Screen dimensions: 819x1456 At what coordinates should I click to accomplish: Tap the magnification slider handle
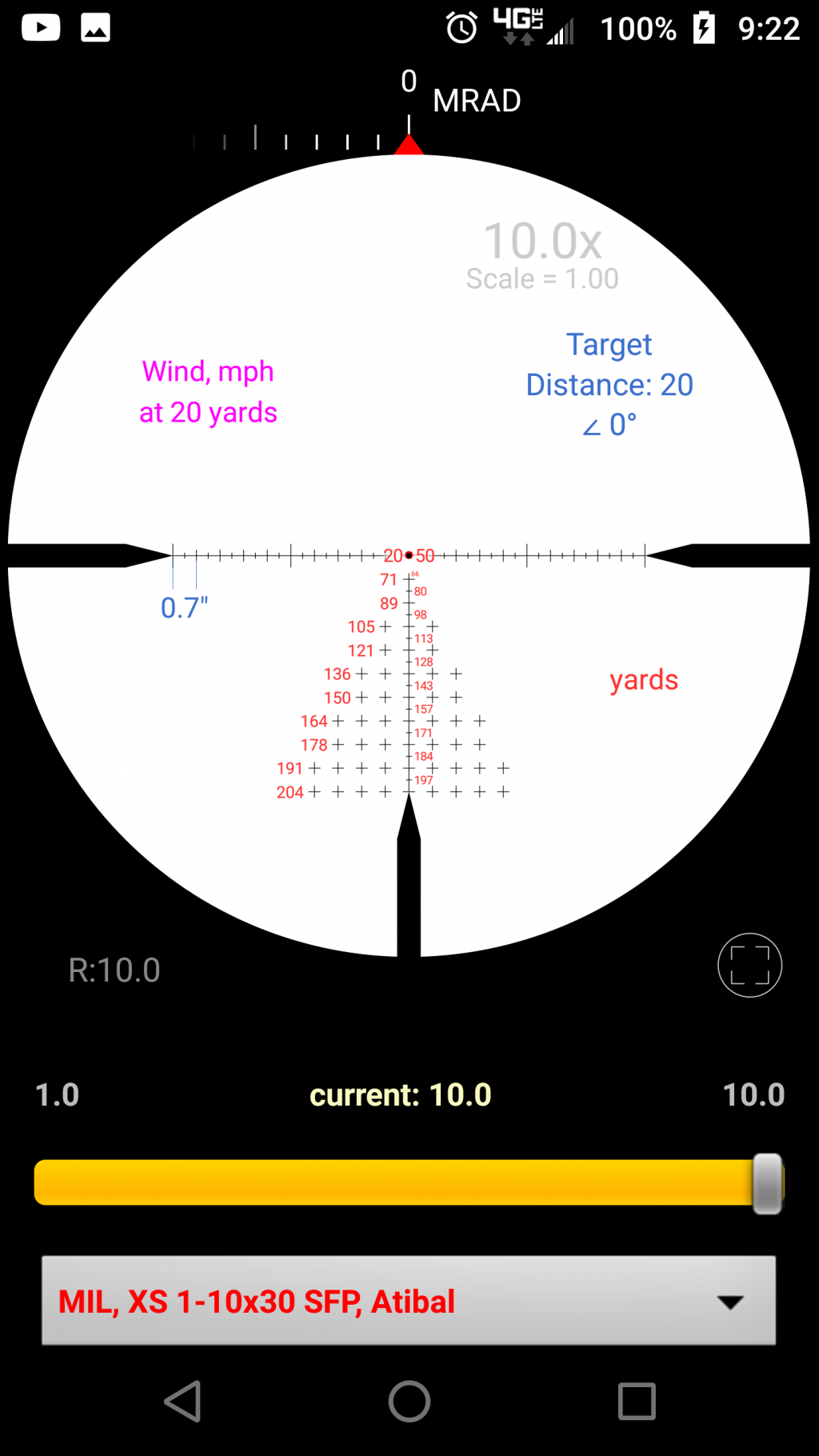click(x=767, y=1183)
